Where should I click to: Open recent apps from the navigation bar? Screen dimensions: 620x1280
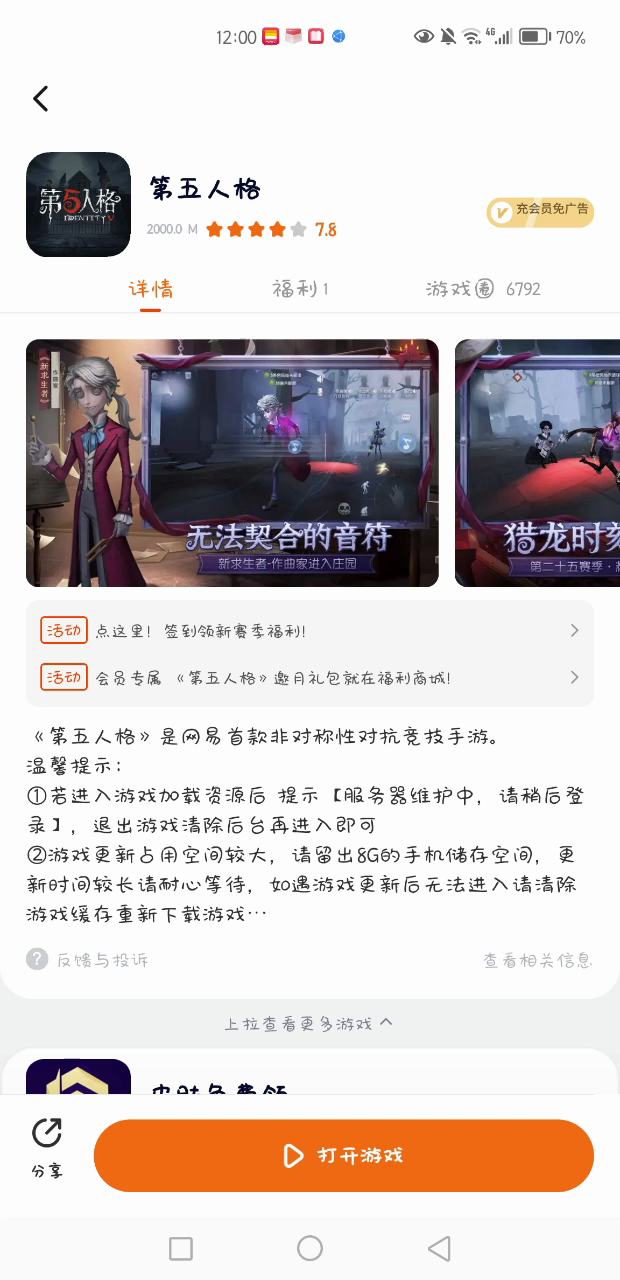181,1248
